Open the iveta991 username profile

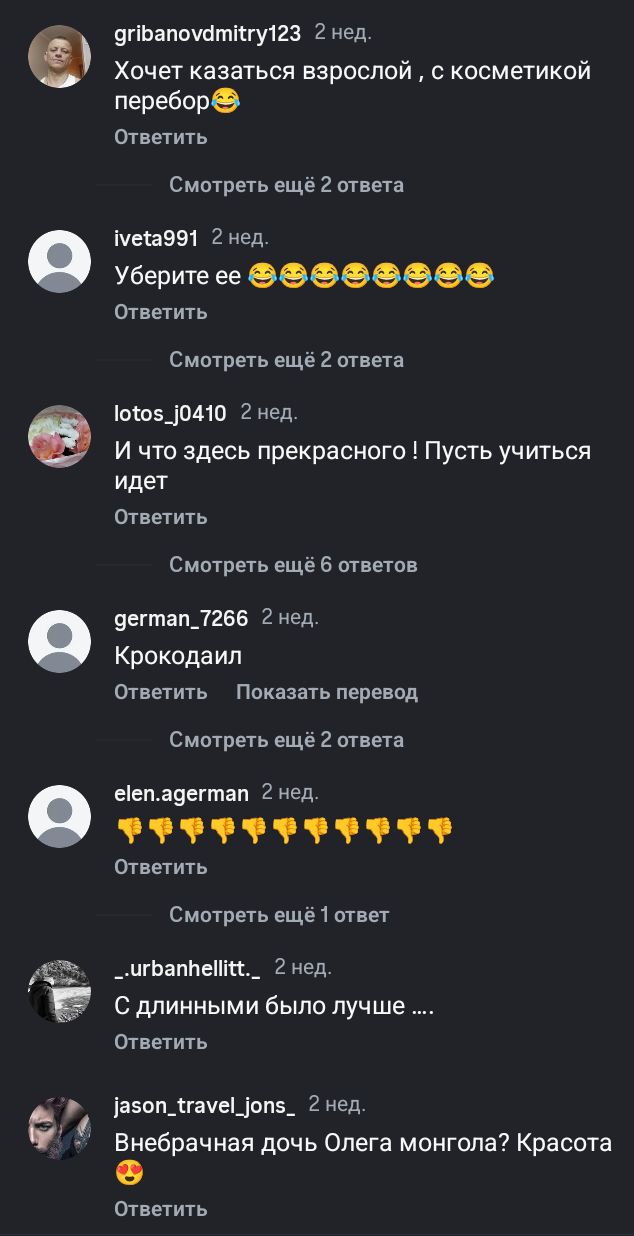pyautogui.click(x=156, y=238)
